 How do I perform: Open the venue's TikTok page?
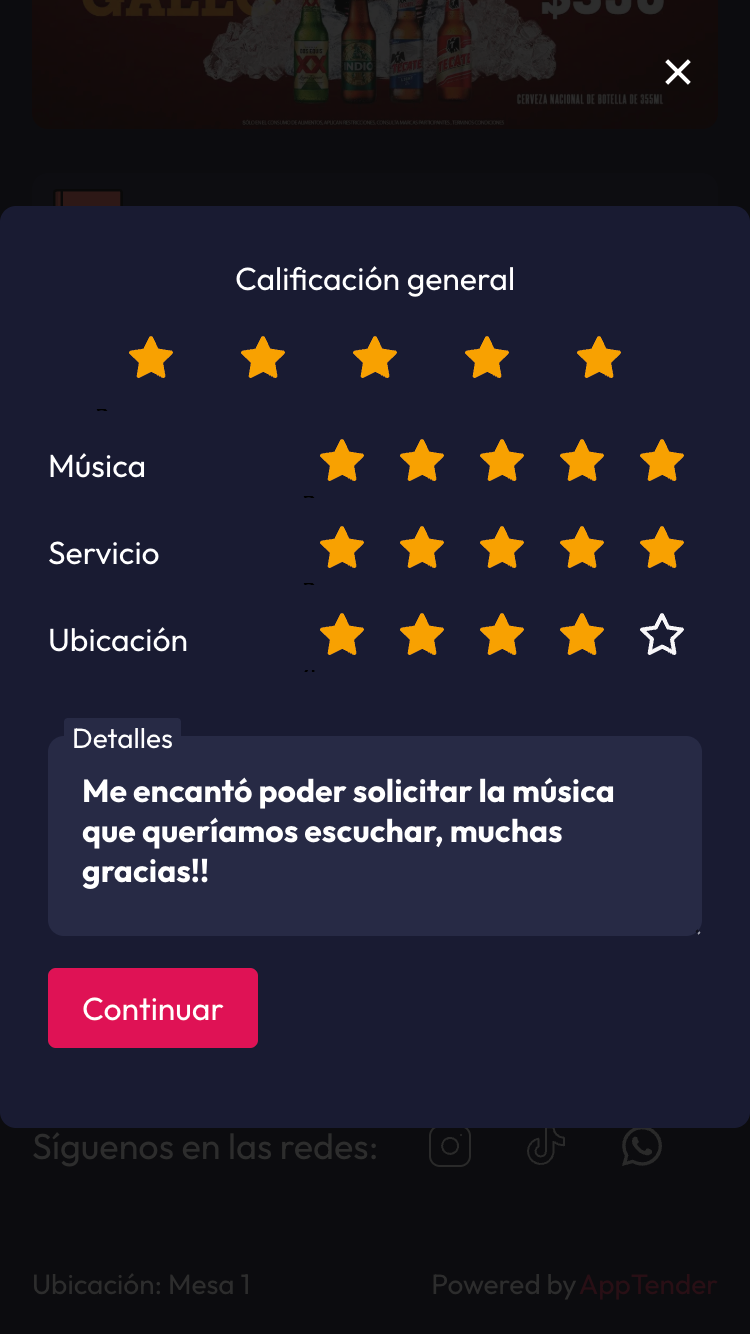pos(545,1147)
